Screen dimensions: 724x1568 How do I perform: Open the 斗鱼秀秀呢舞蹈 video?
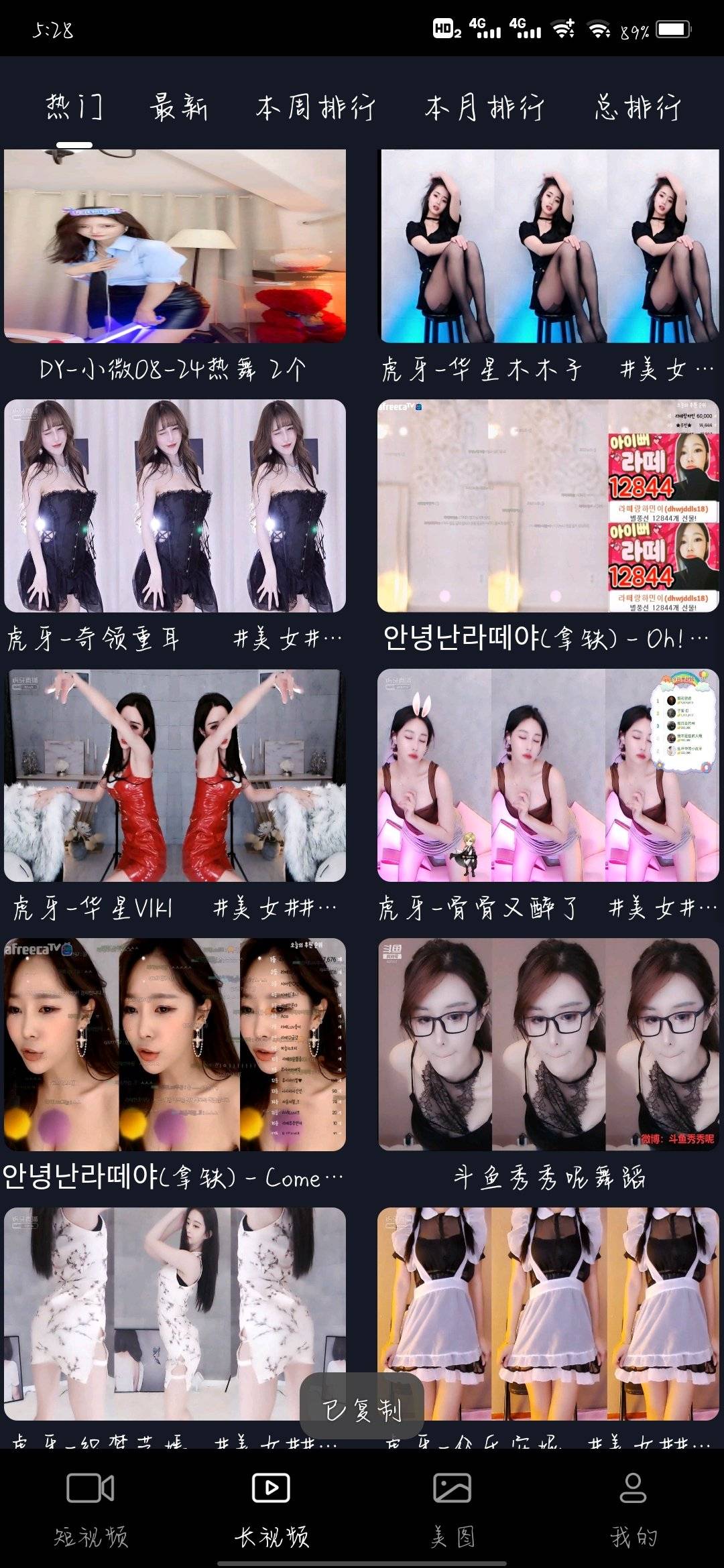548,1045
